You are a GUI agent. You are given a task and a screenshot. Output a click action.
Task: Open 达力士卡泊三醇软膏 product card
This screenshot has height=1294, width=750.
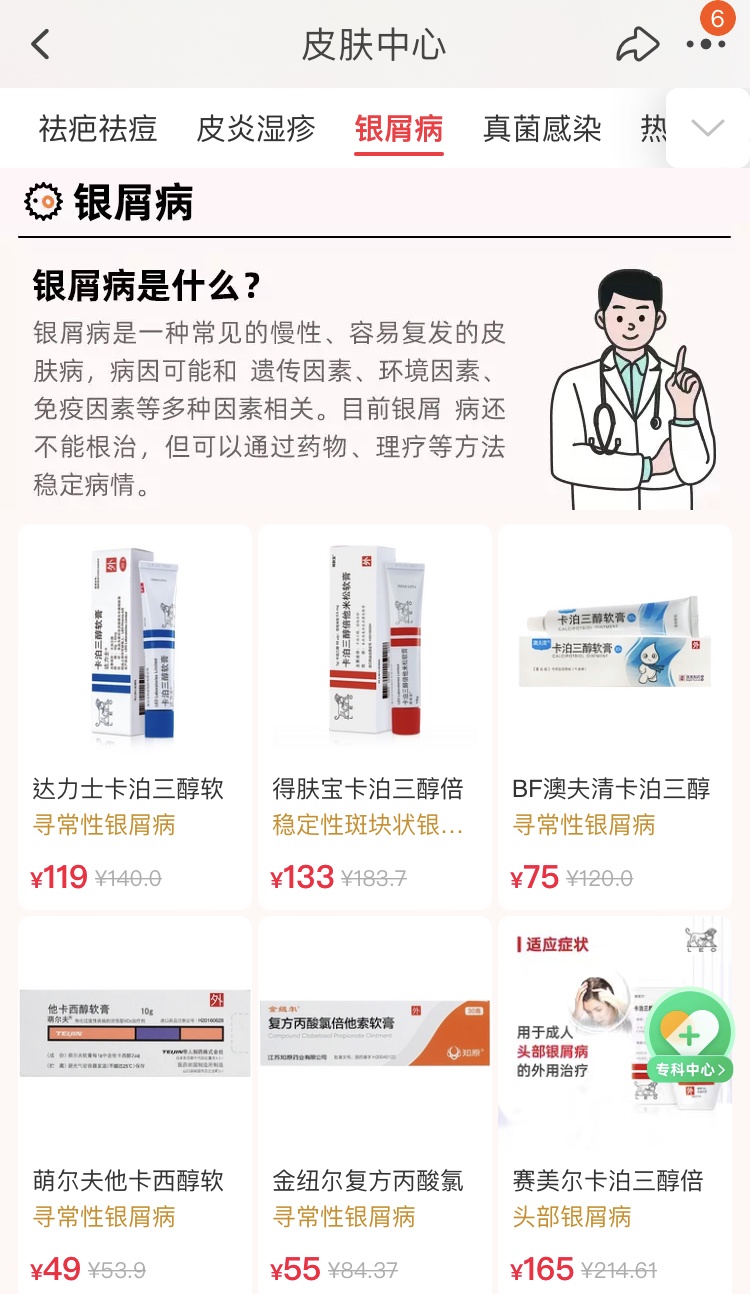[134, 715]
